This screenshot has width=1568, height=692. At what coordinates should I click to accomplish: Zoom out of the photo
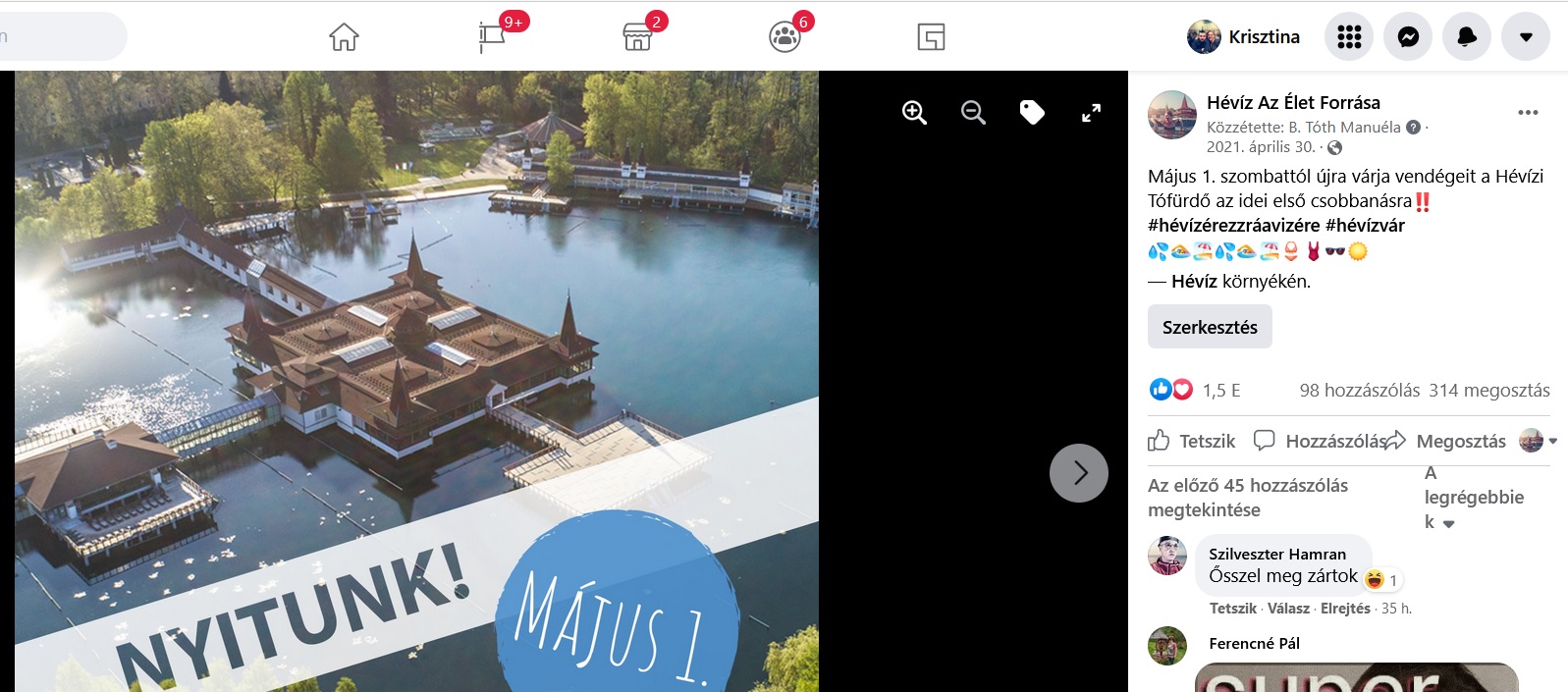point(973,113)
